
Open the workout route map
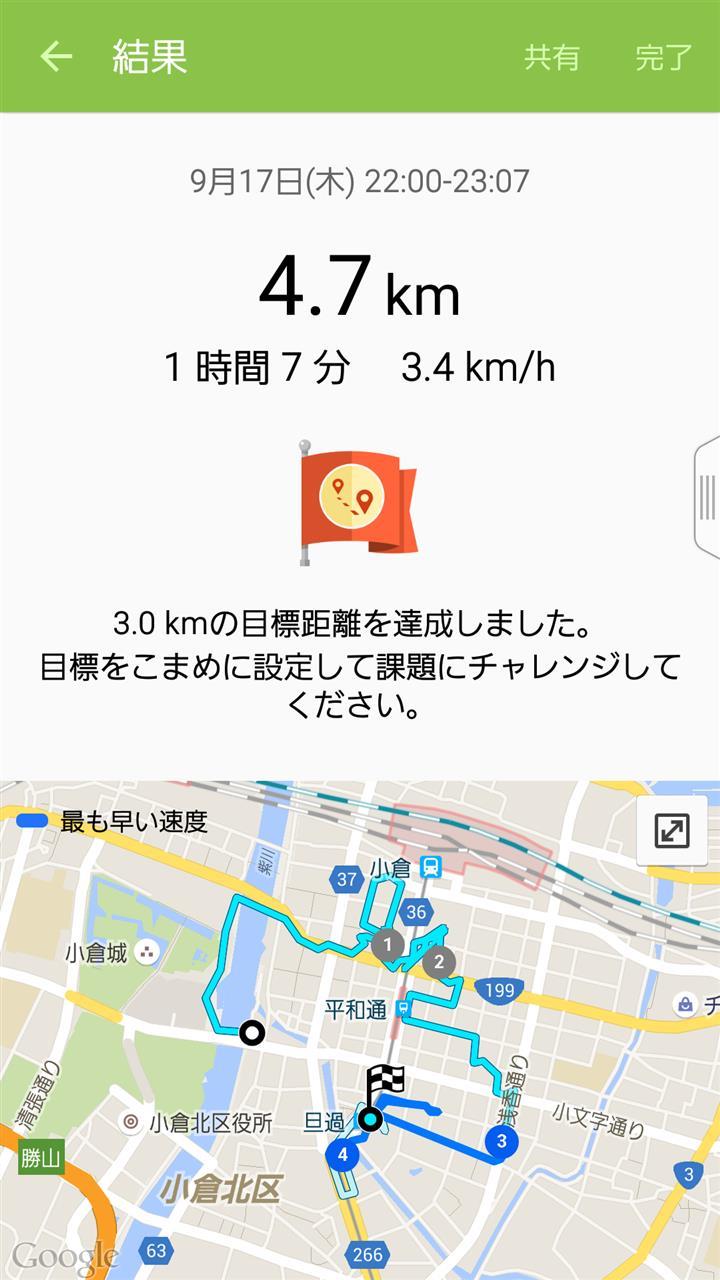coord(360,1030)
